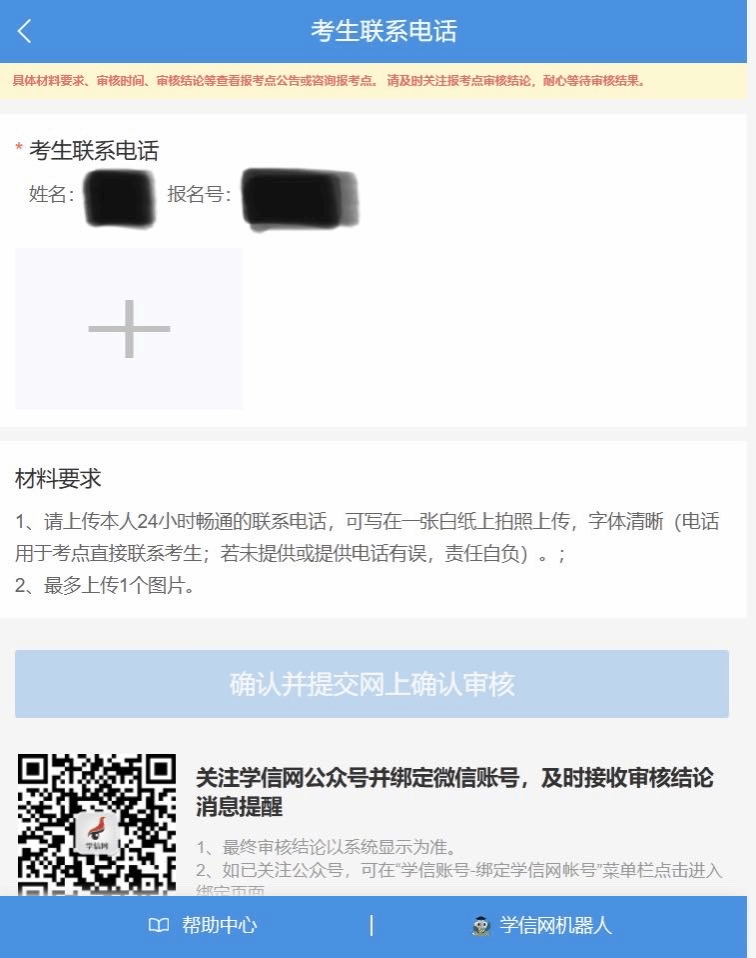Viewport: 756px width, 958px height.
Task: Tap 确认并提交网上确认审核 button
Action: [x=372, y=684]
